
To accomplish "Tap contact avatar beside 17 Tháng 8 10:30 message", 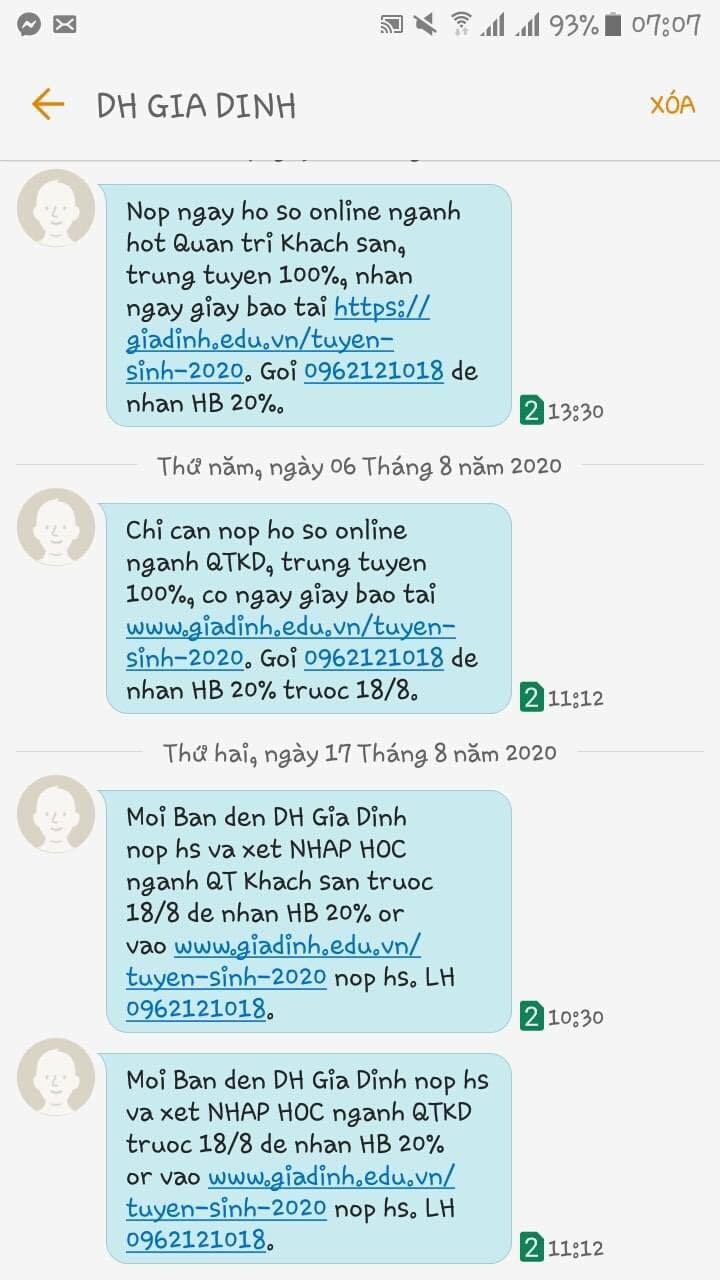I will coord(56,814).
